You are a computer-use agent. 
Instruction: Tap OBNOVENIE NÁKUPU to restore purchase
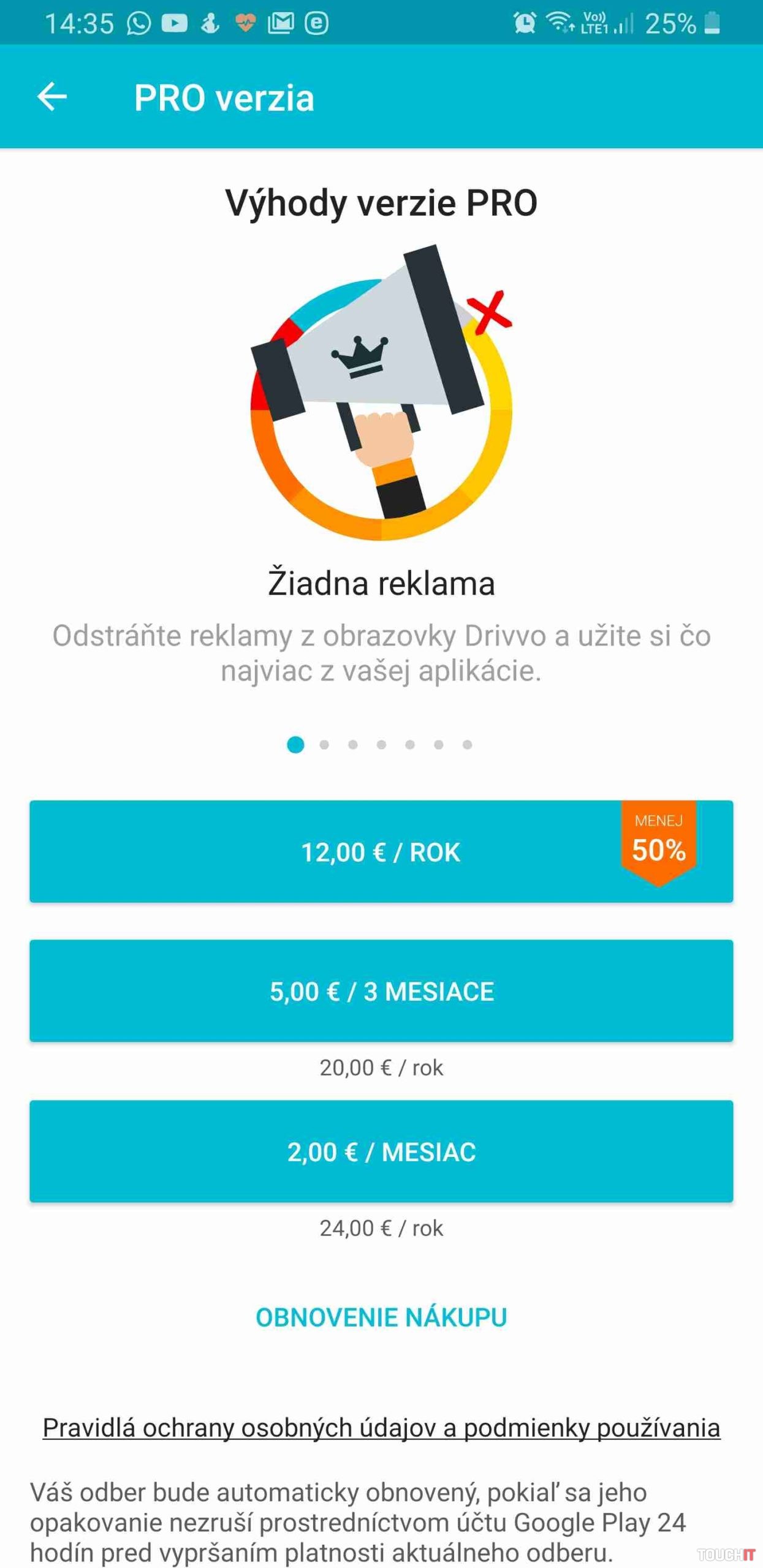381,1317
